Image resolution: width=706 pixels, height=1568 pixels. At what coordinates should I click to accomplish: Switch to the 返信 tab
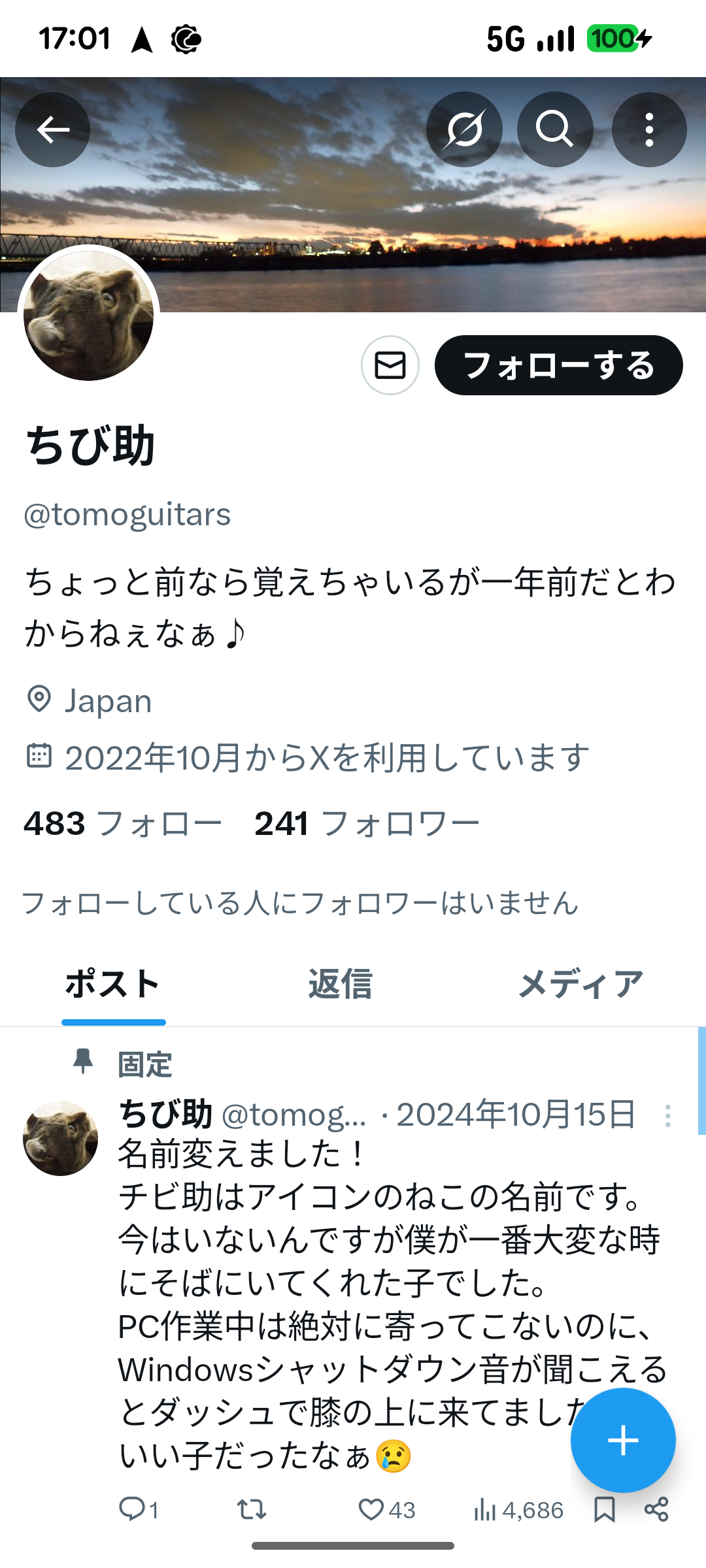[341, 984]
